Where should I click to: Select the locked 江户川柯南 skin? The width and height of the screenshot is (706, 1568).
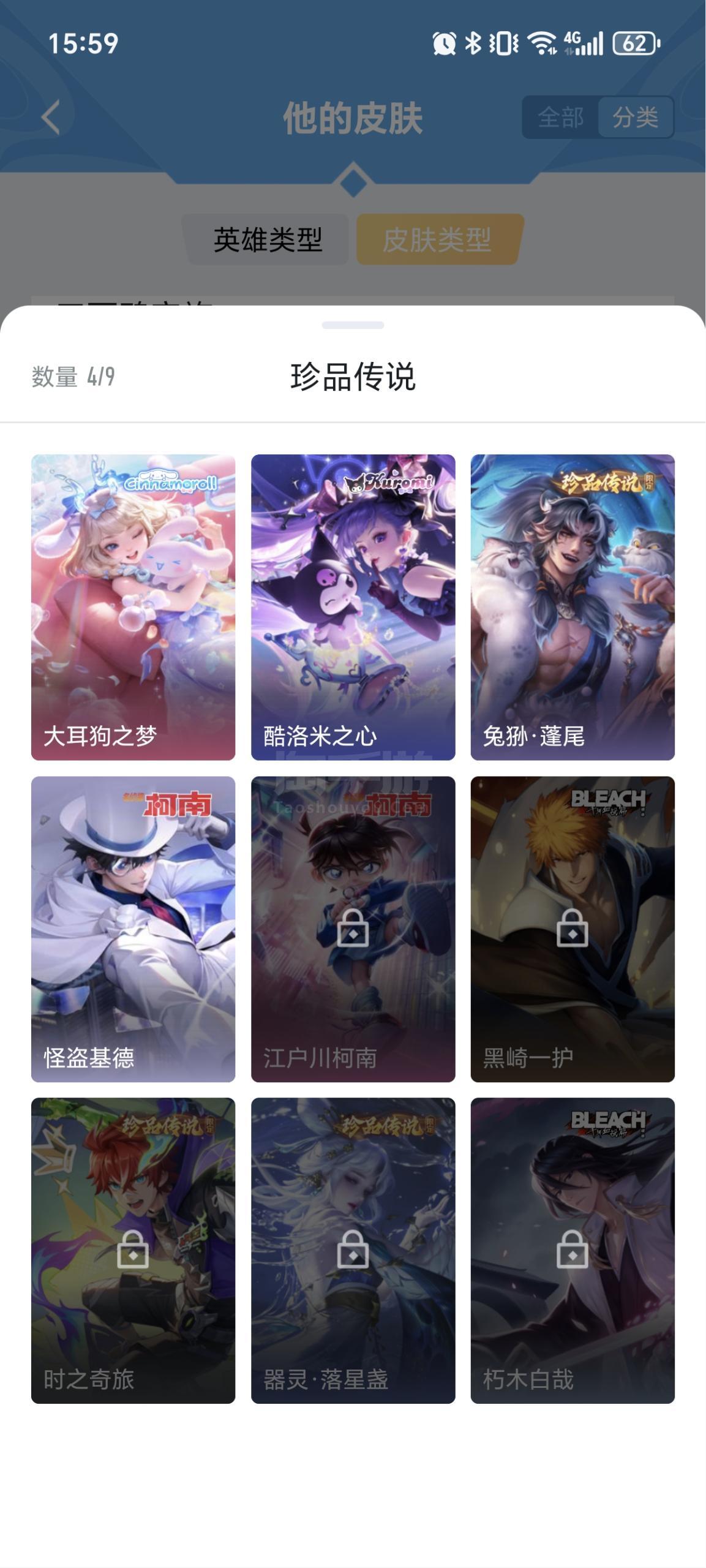pos(353,929)
